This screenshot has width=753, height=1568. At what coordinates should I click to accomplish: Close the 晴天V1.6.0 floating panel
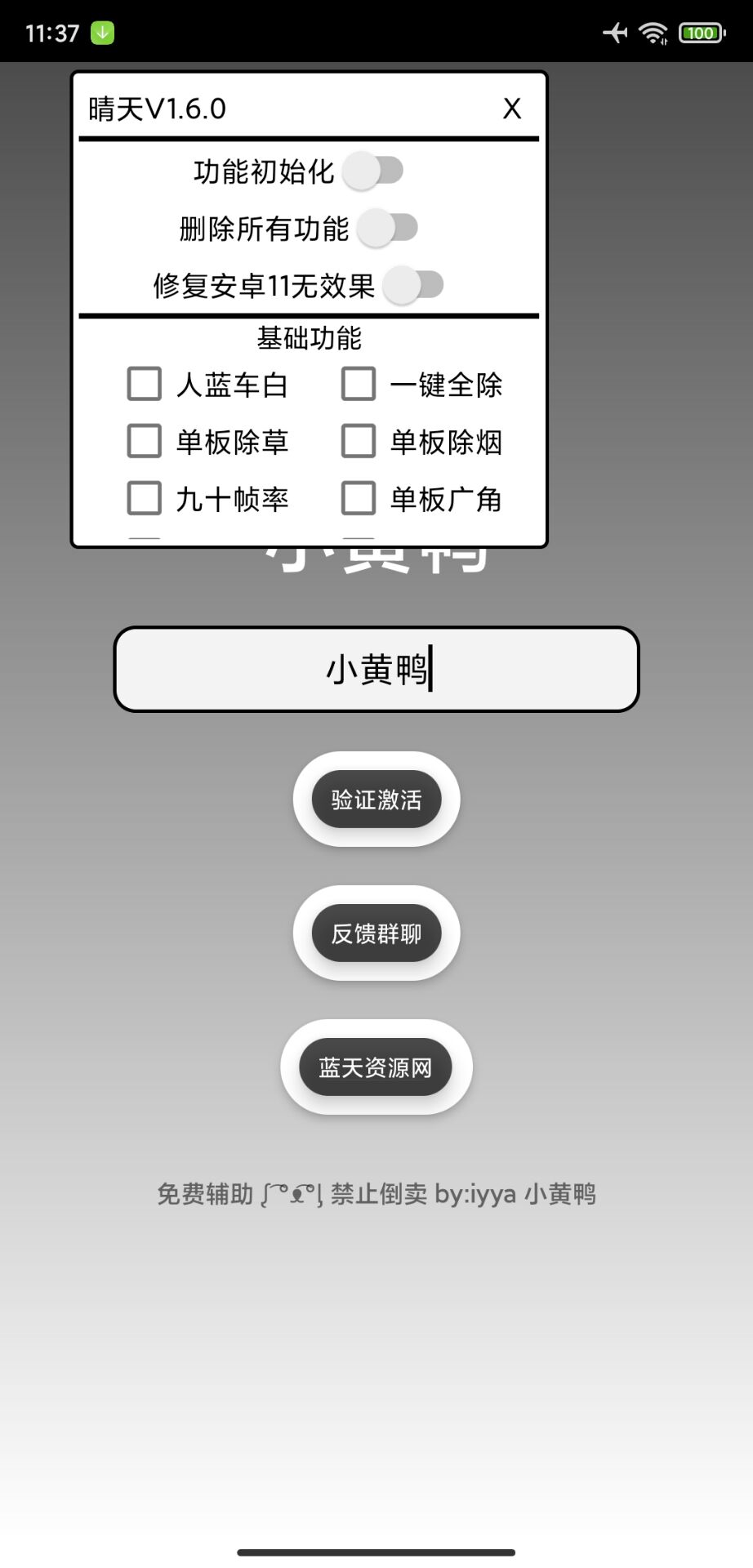[x=512, y=109]
